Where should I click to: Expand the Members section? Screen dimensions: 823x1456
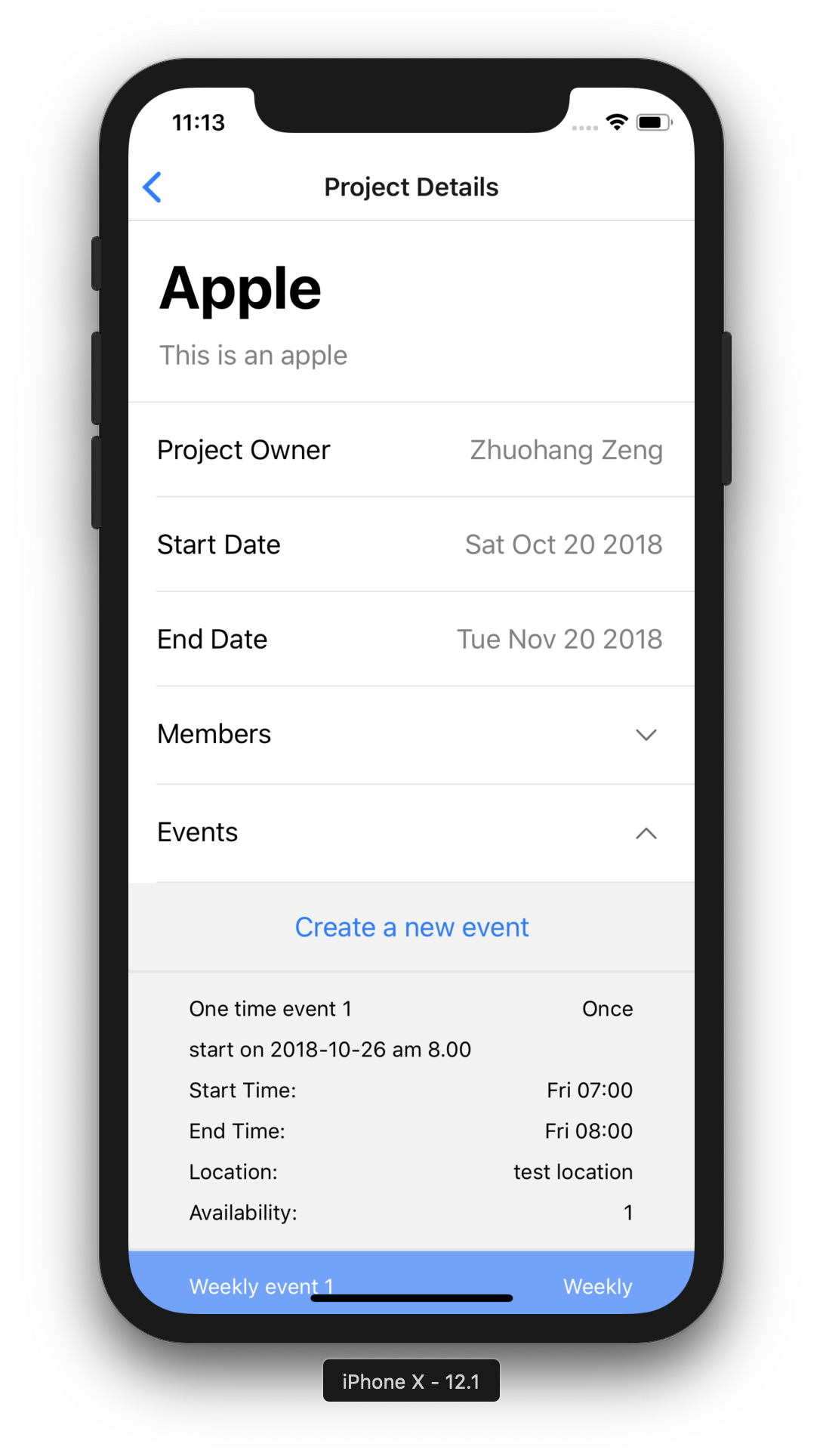411,734
